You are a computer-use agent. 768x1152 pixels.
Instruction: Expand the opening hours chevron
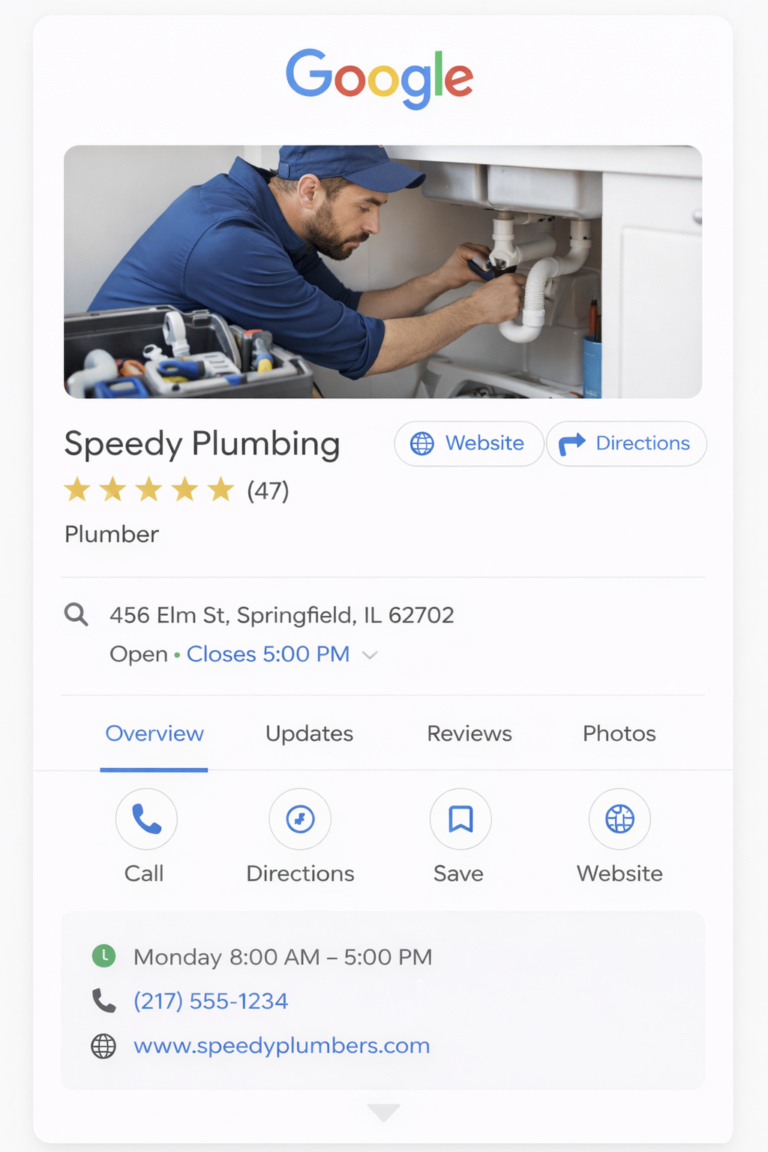pyautogui.click(x=370, y=655)
